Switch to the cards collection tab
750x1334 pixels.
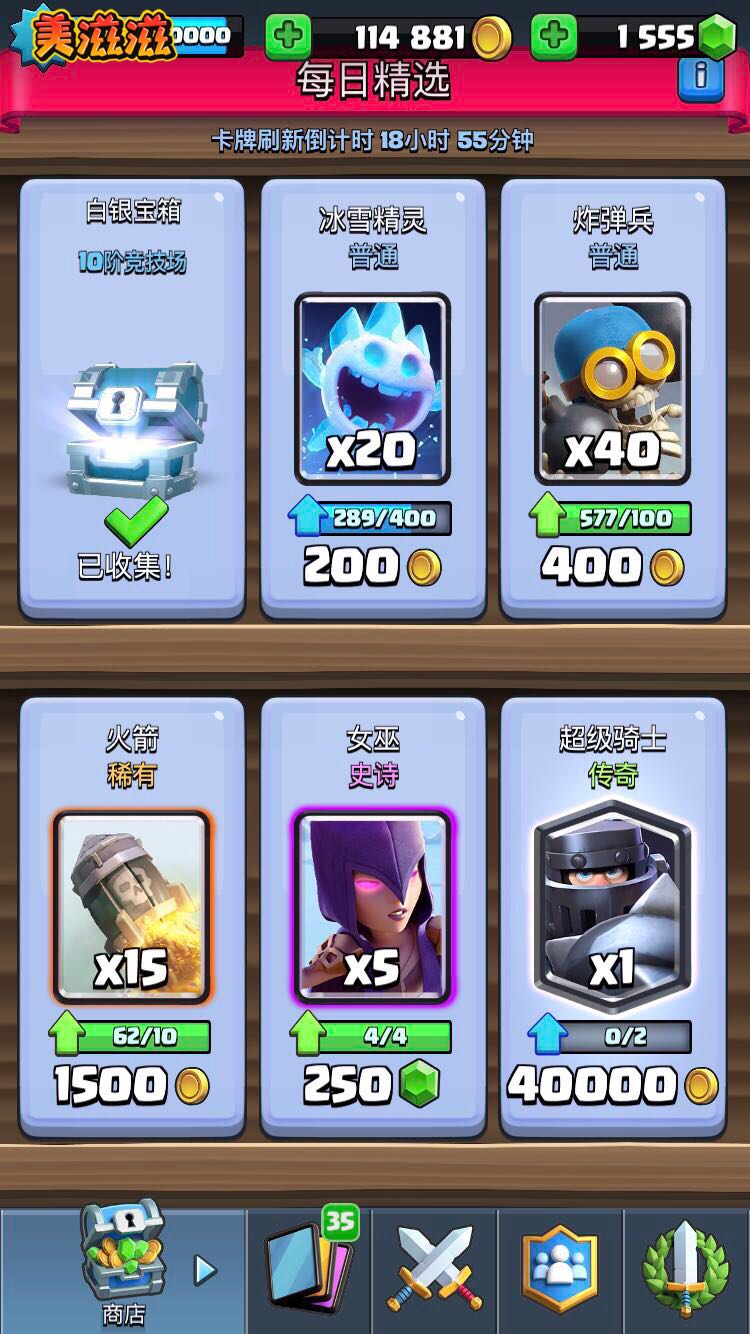click(308, 1270)
